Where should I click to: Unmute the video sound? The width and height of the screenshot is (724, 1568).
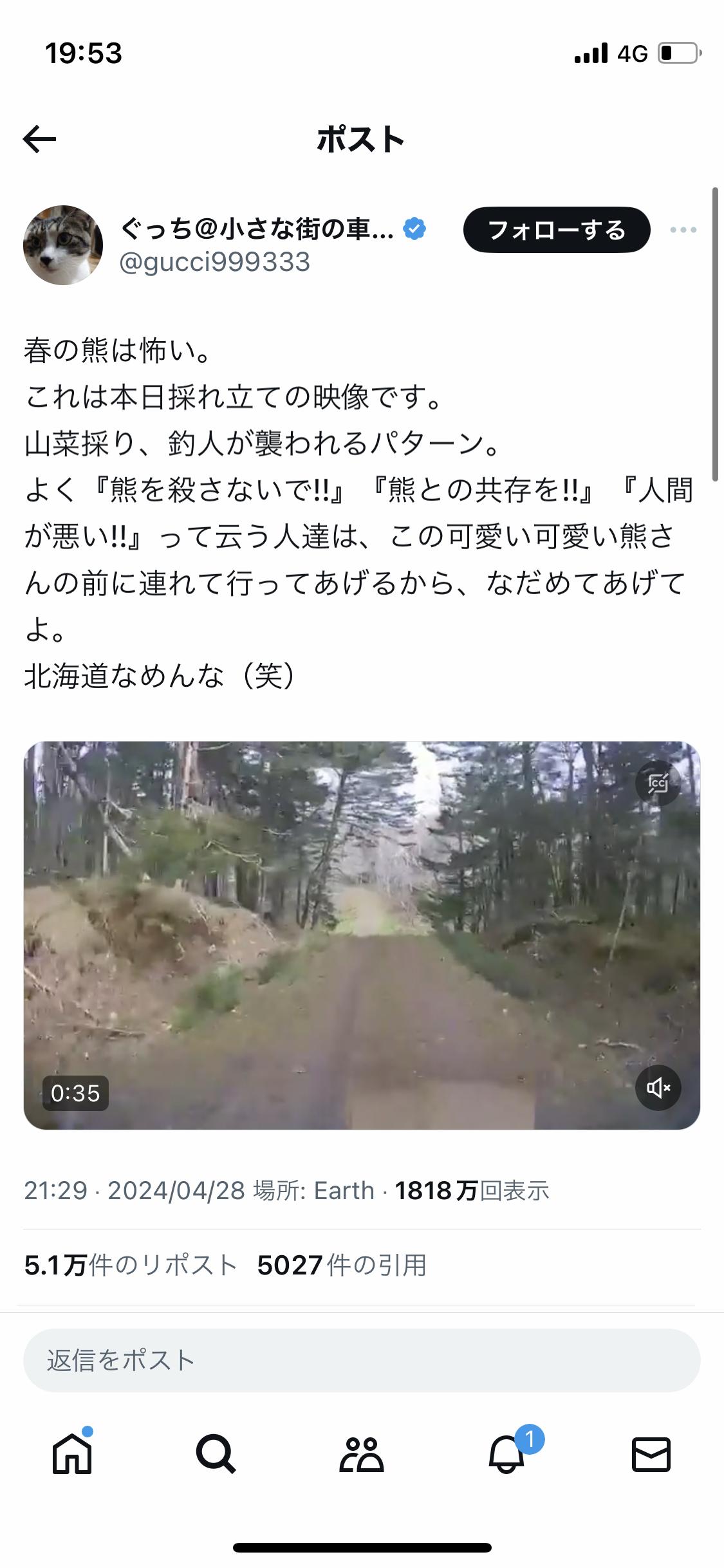(658, 1088)
